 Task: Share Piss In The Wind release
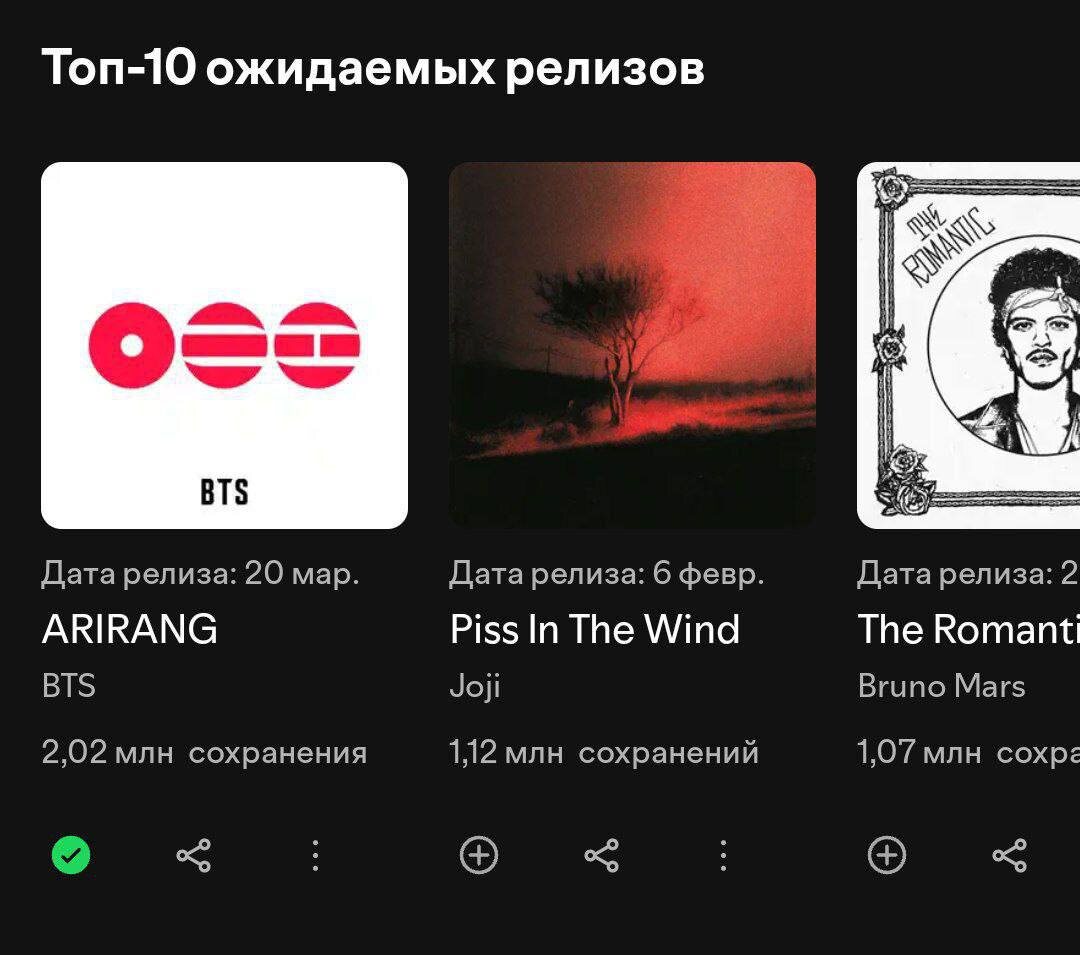coord(601,855)
